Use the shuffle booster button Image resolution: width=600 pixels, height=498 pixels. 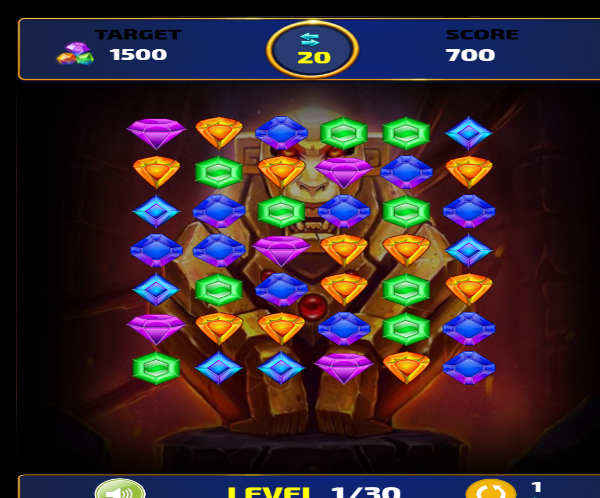pyautogui.click(x=490, y=491)
